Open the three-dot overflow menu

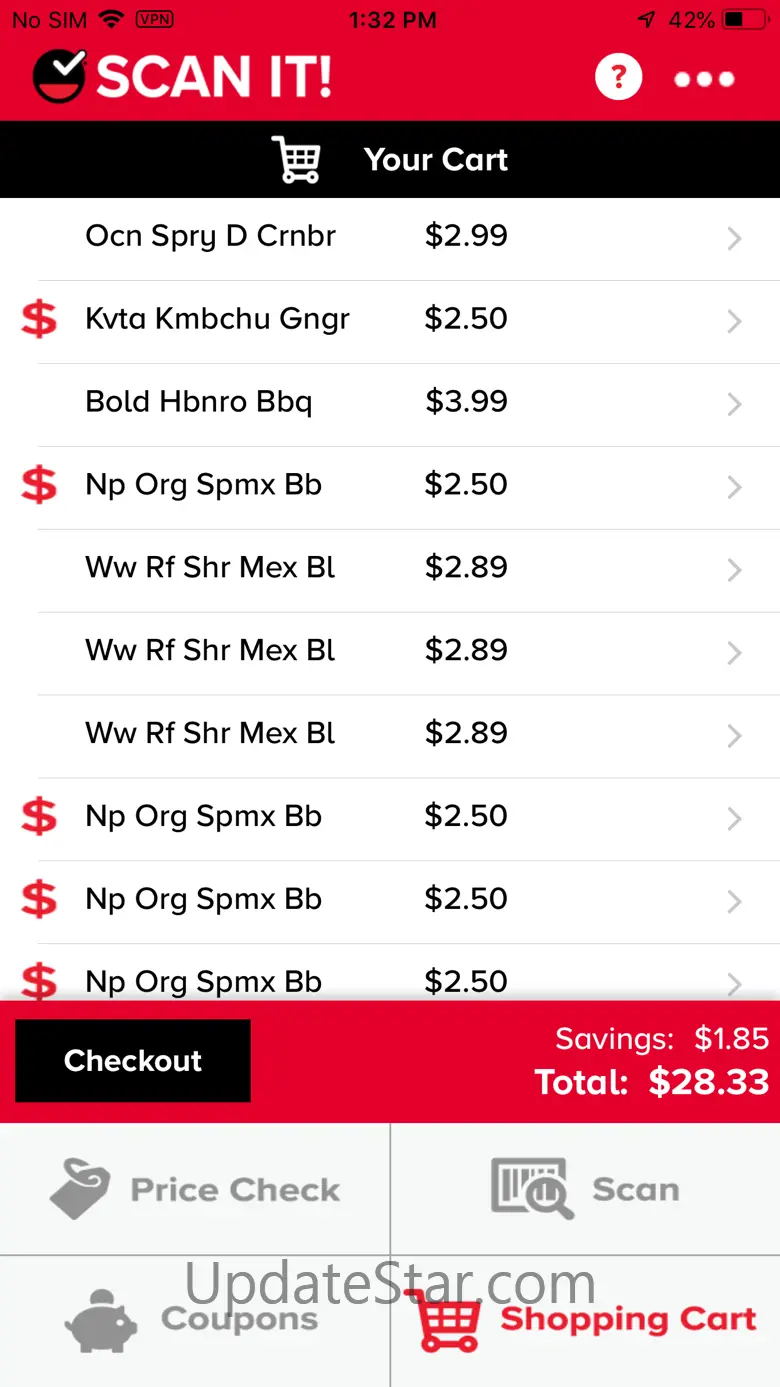pos(704,79)
